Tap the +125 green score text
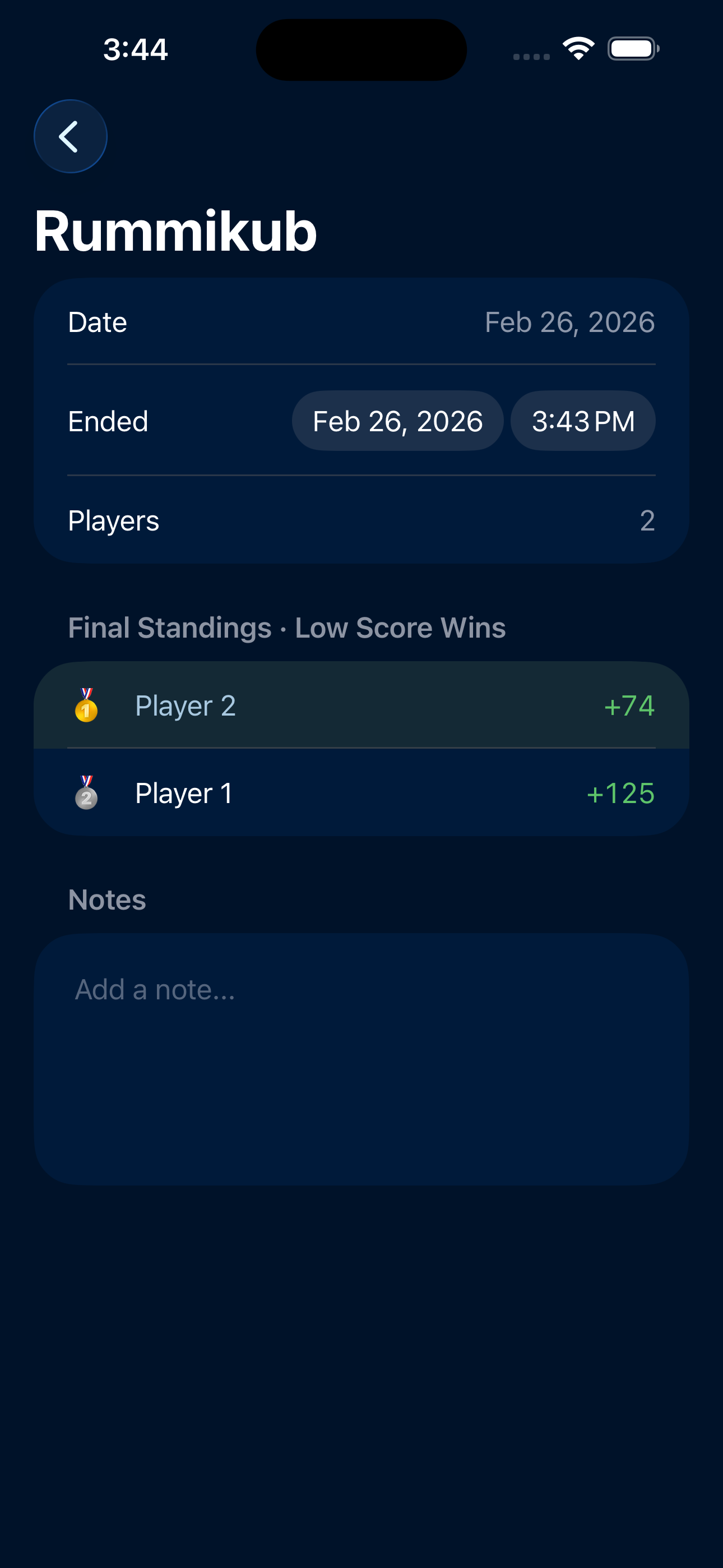The width and height of the screenshot is (723, 1568). pyautogui.click(x=620, y=792)
